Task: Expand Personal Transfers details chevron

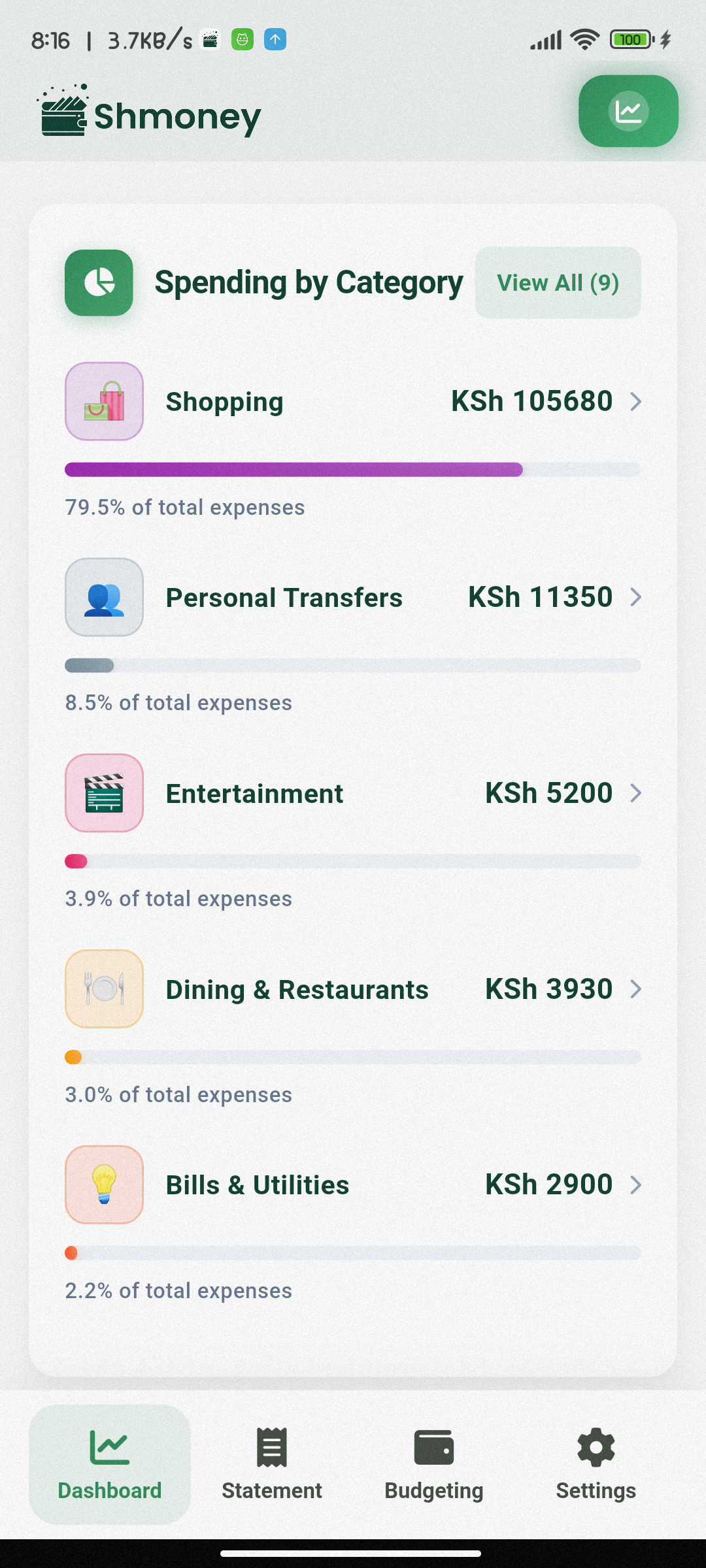Action: (637, 596)
